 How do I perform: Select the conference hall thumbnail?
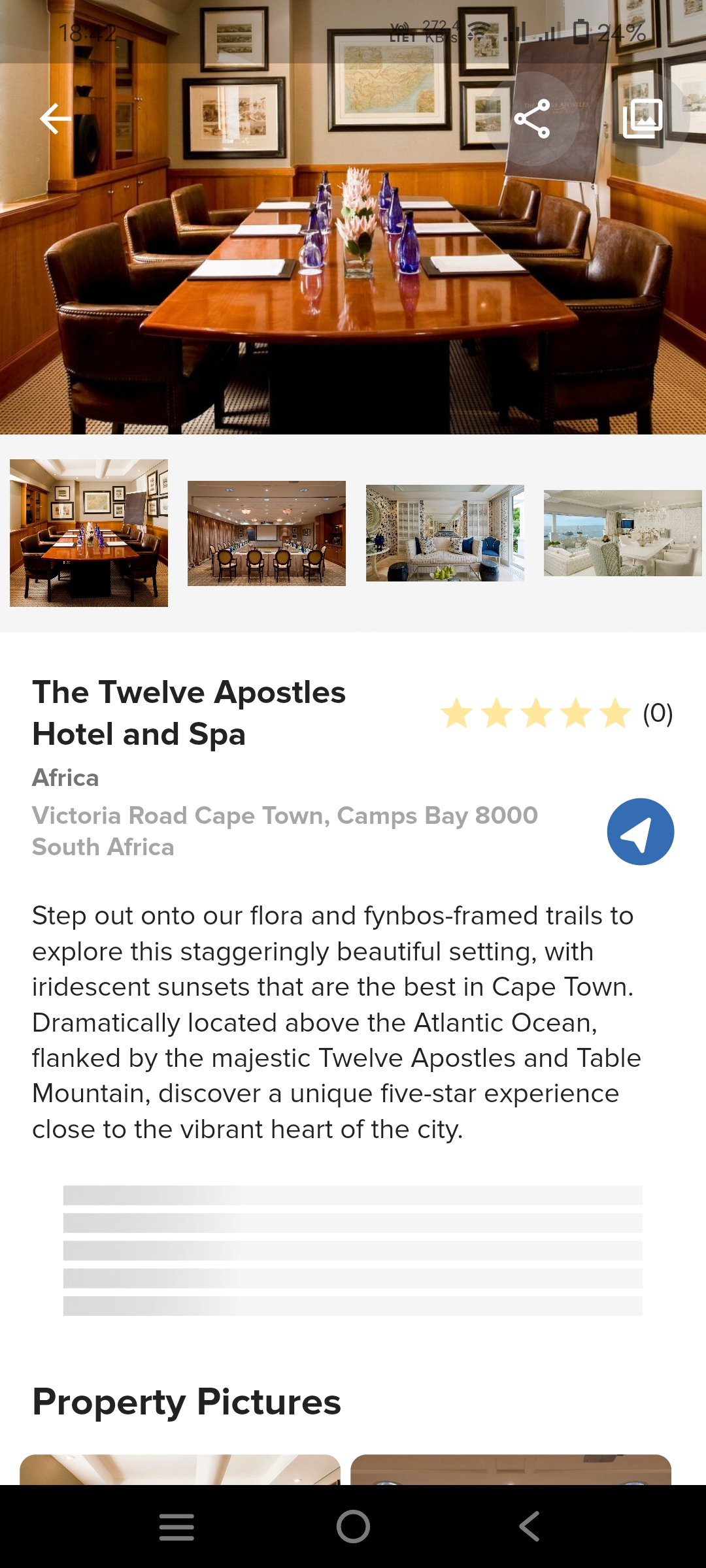coord(267,533)
